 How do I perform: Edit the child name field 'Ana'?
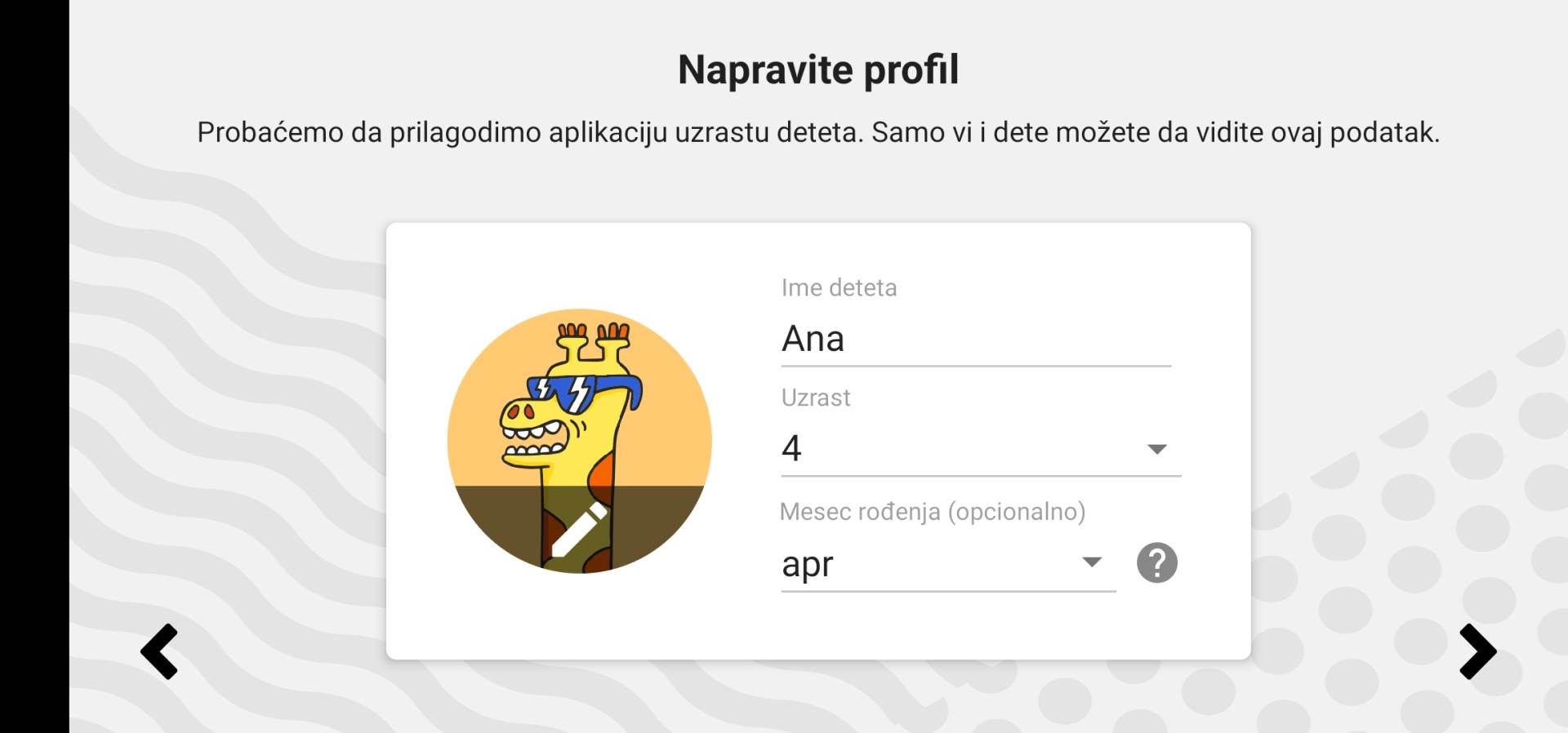pos(975,339)
